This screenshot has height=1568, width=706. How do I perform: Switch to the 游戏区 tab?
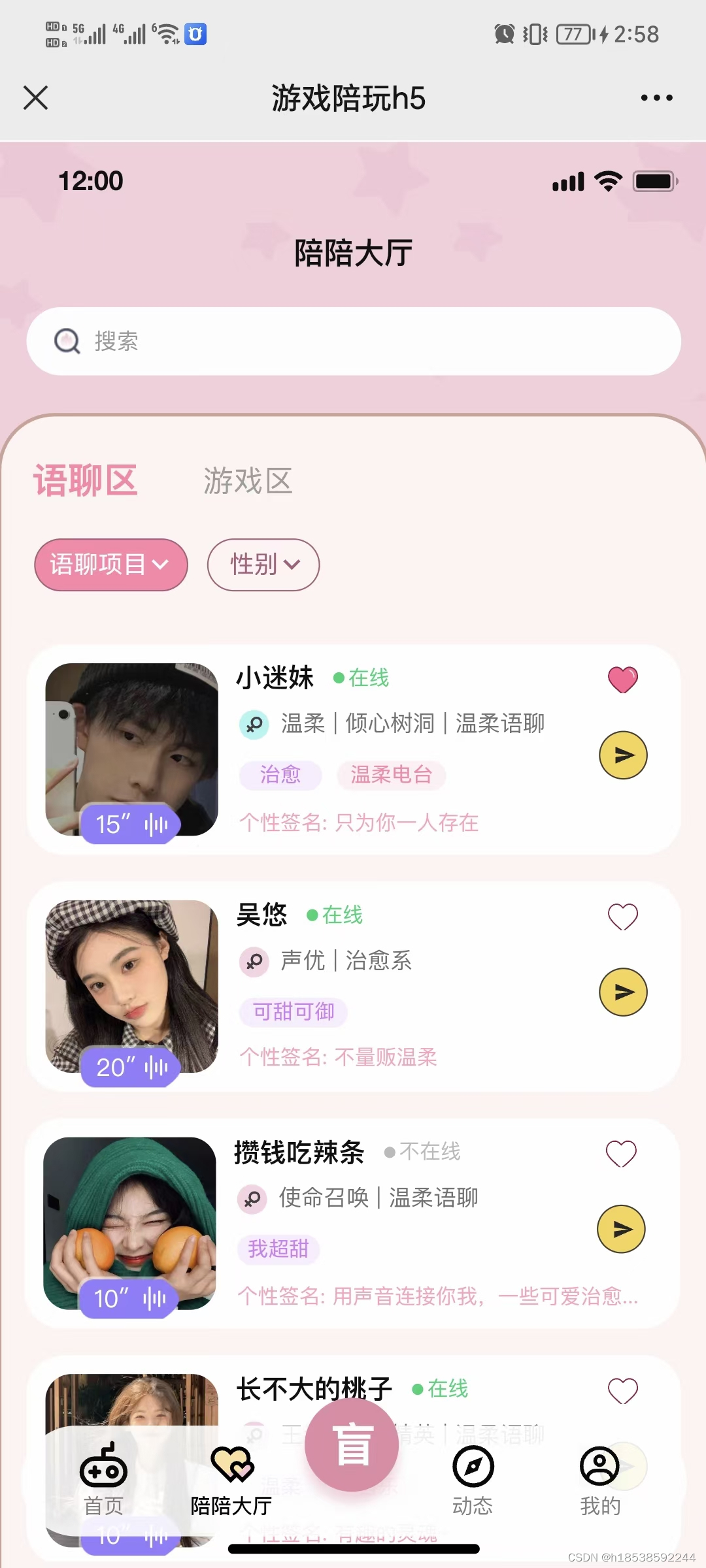pyautogui.click(x=248, y=481)
